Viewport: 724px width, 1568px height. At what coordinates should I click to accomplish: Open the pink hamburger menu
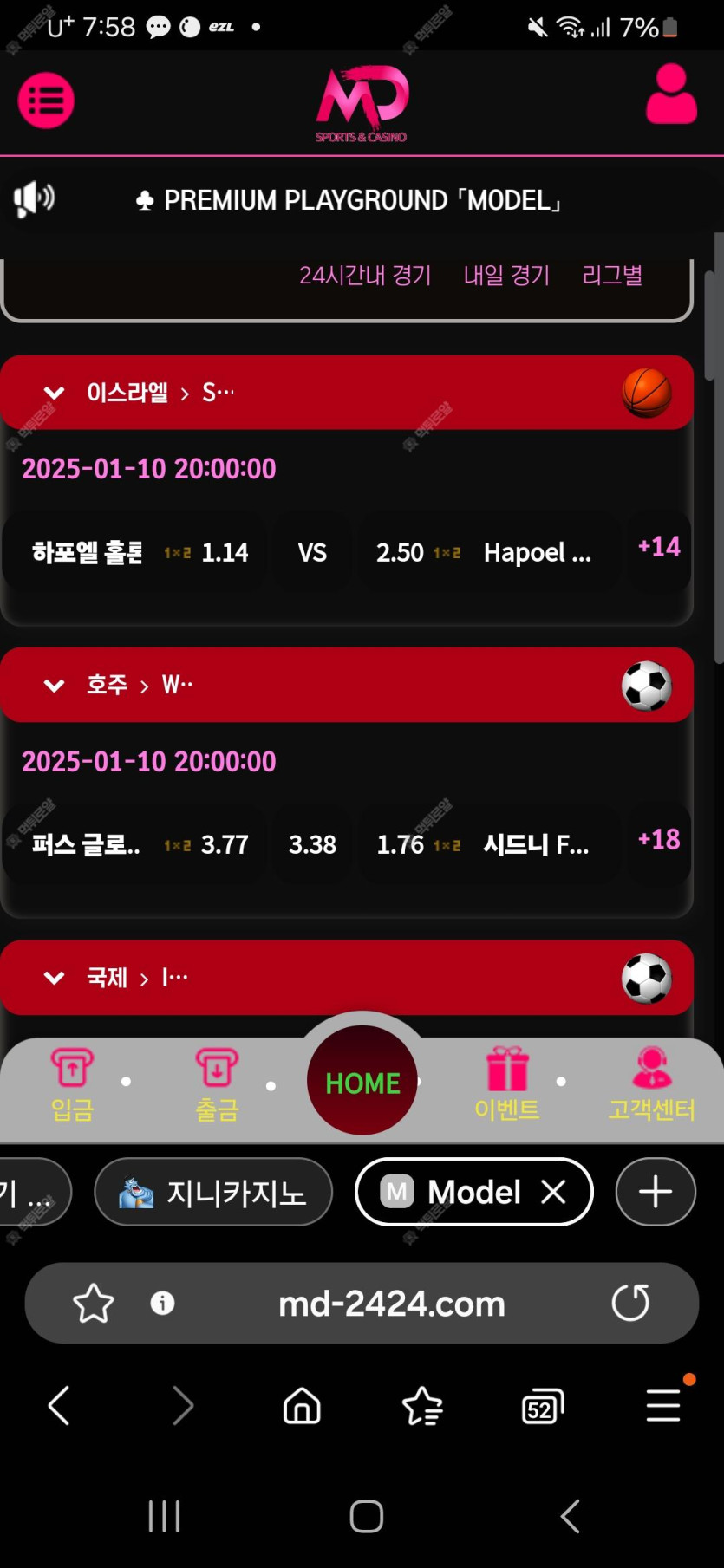pyautogui.click(x=46, y=101)
